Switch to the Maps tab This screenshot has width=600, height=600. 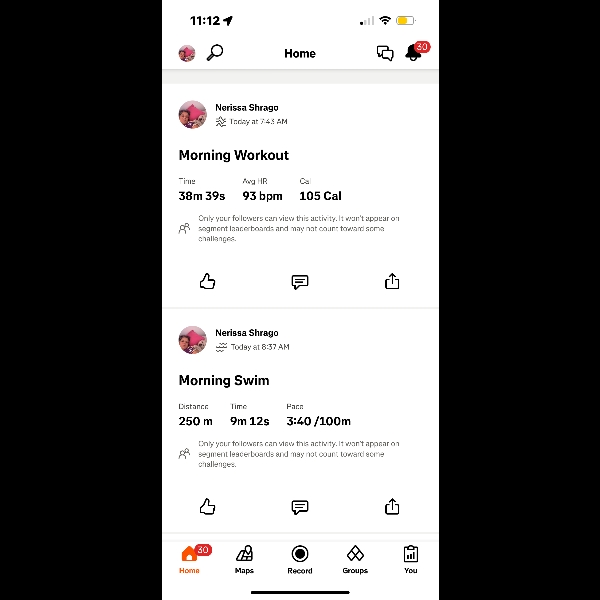244,559
